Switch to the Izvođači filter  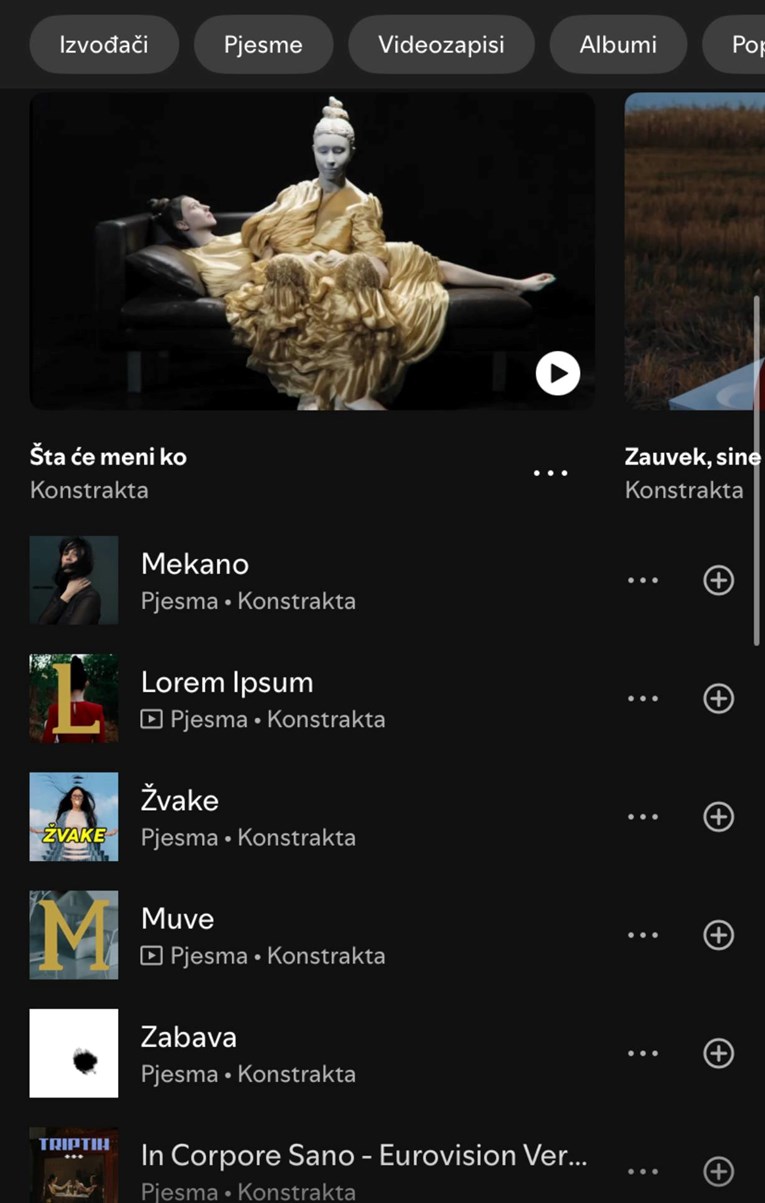coord(103,44)
